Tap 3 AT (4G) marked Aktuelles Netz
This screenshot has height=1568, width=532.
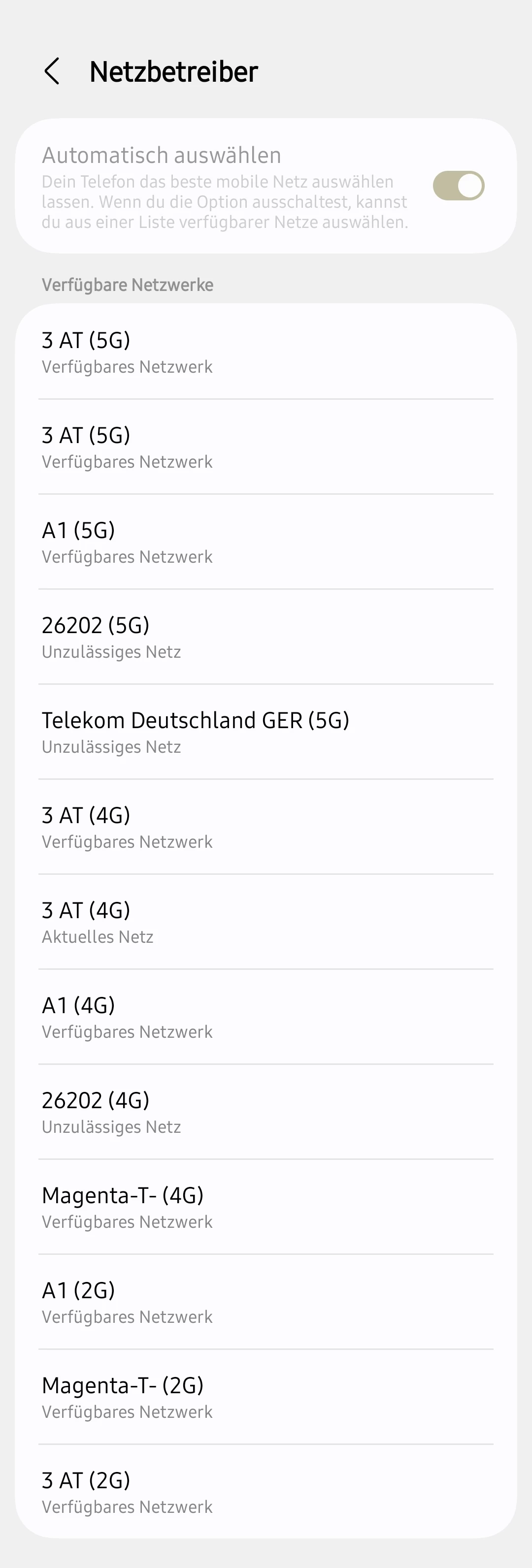point(266,922)
